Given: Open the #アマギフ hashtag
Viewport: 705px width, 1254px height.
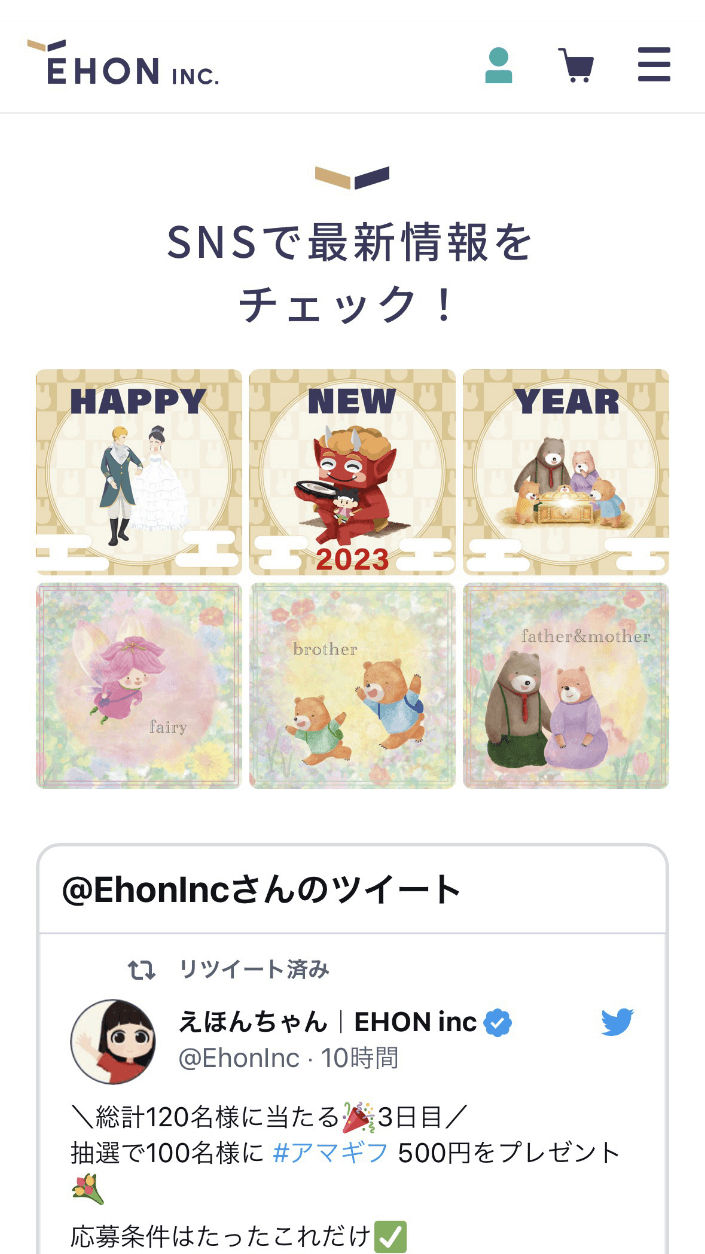Looking at the screenshot, I should (x=330, y=1152).
